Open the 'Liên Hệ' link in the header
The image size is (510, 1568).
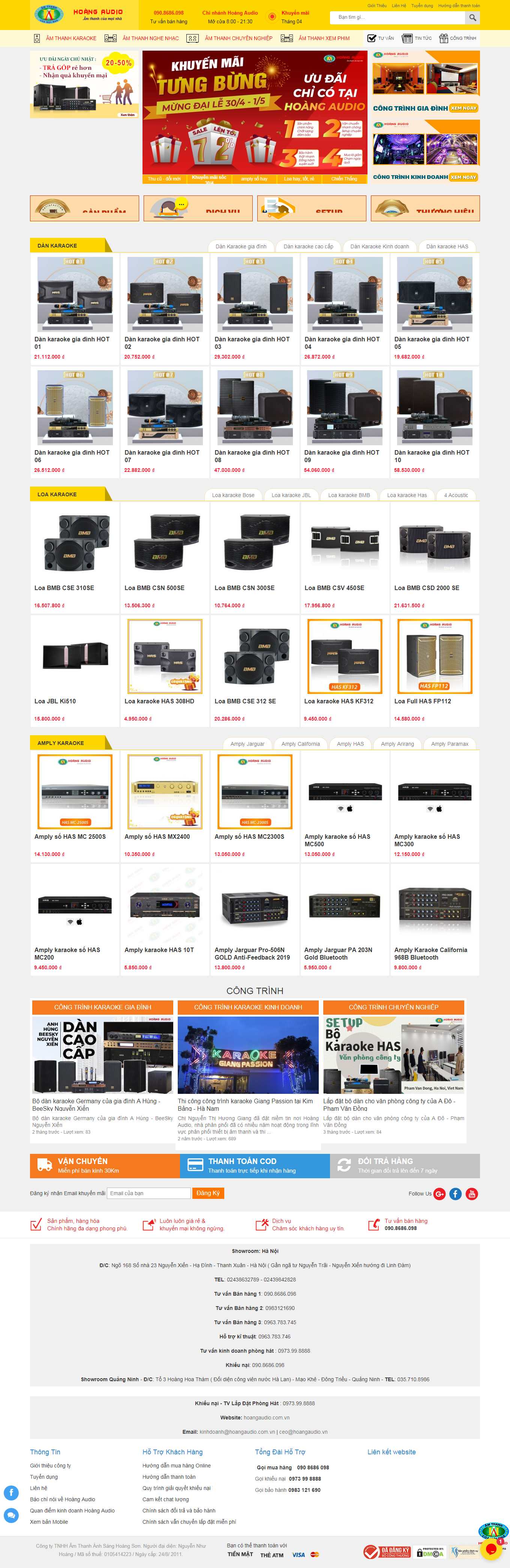(x=399, y=6)
